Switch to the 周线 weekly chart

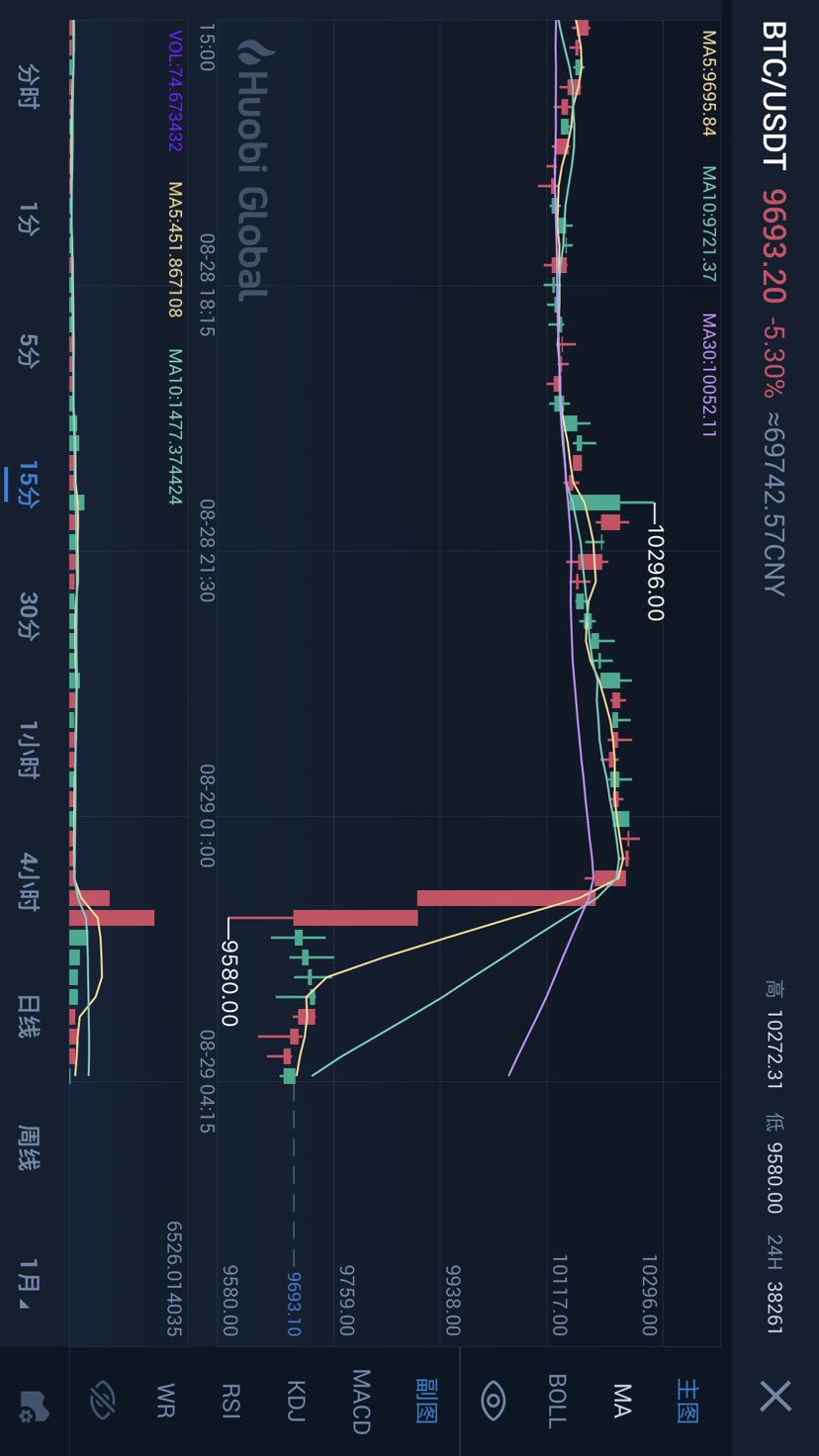pyautogui.click(x=29, y=1147)
